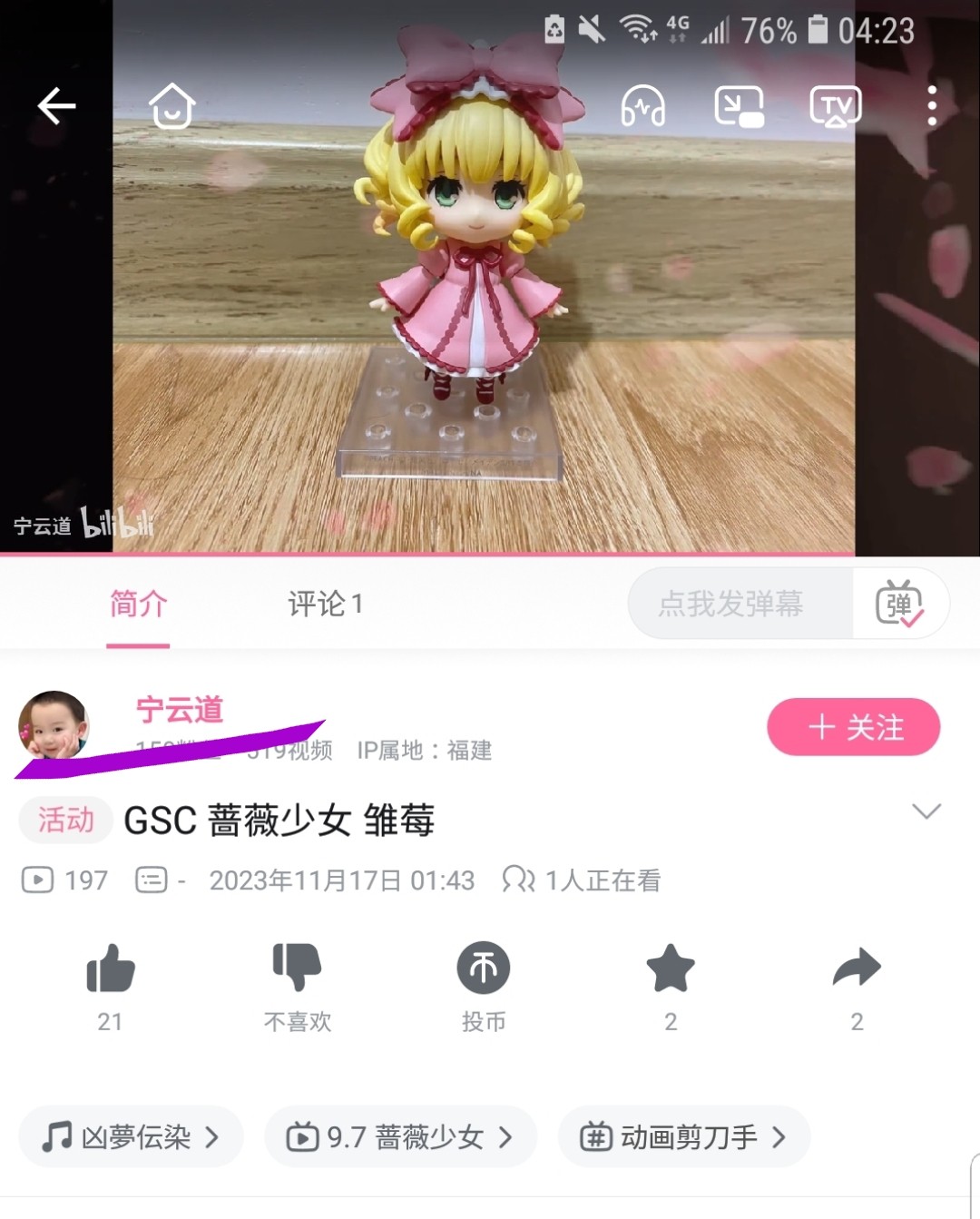The image size is (980, 1219).
Task: Give a coin with 投币
Action: [483, 968]
